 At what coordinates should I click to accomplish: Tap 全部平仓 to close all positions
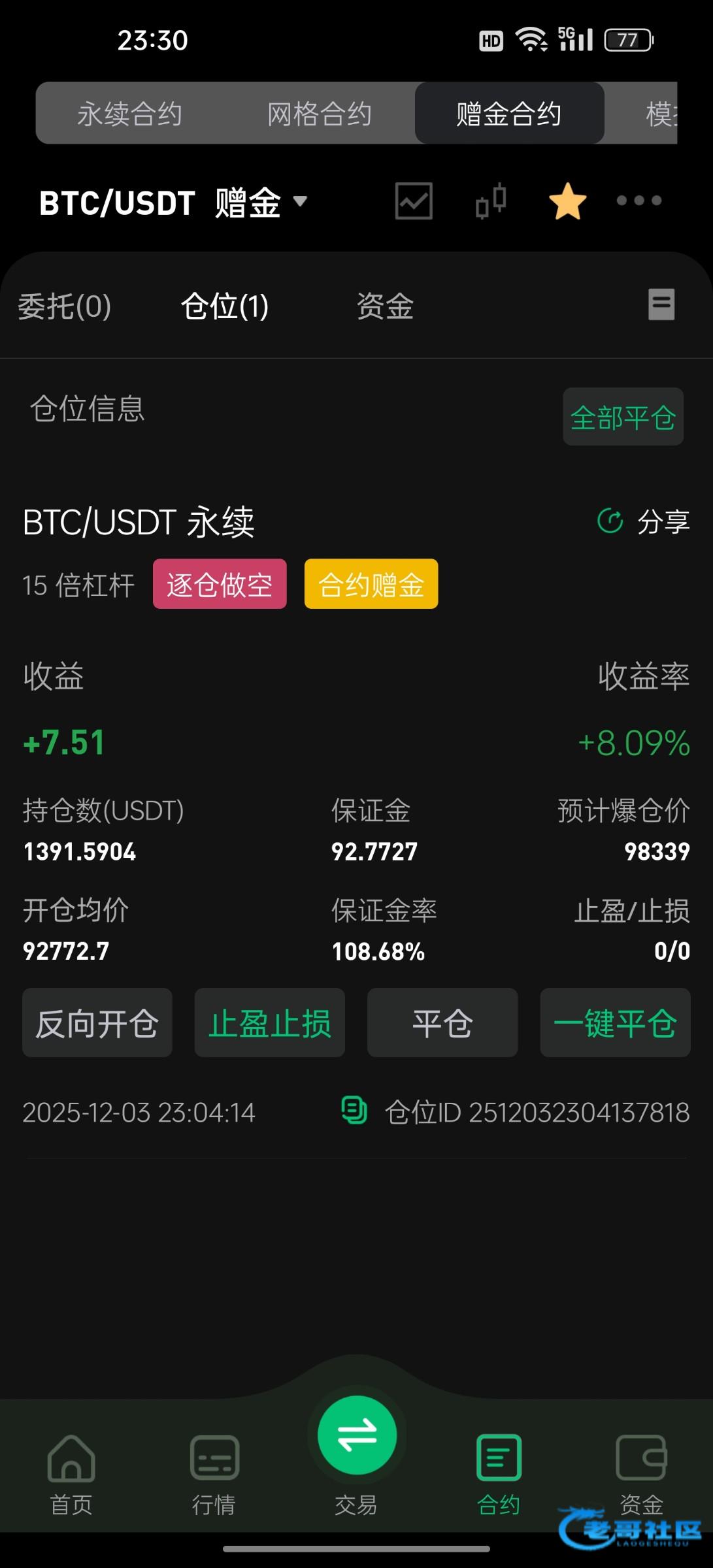coord(623,417)
